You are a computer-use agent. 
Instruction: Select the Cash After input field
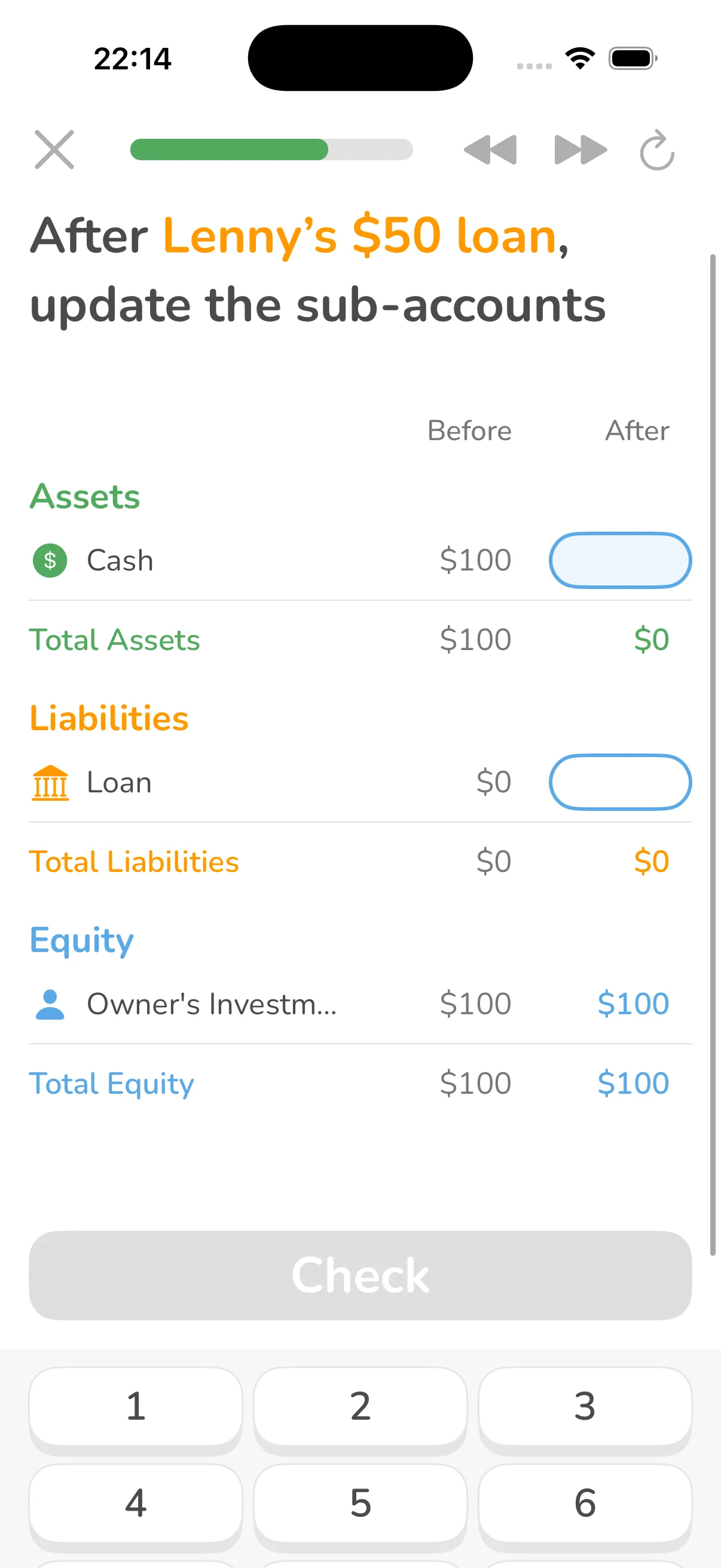pos(619,560)
